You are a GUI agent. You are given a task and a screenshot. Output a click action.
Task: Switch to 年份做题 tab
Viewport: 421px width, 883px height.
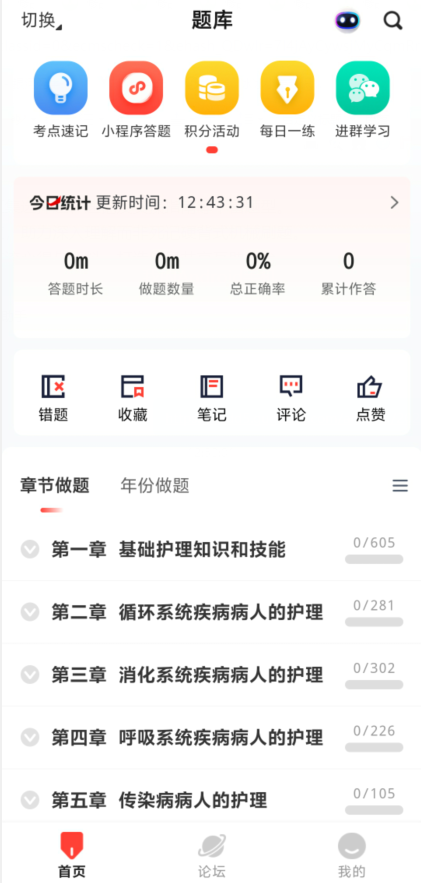pyautogui.click(x=155, y=485)
